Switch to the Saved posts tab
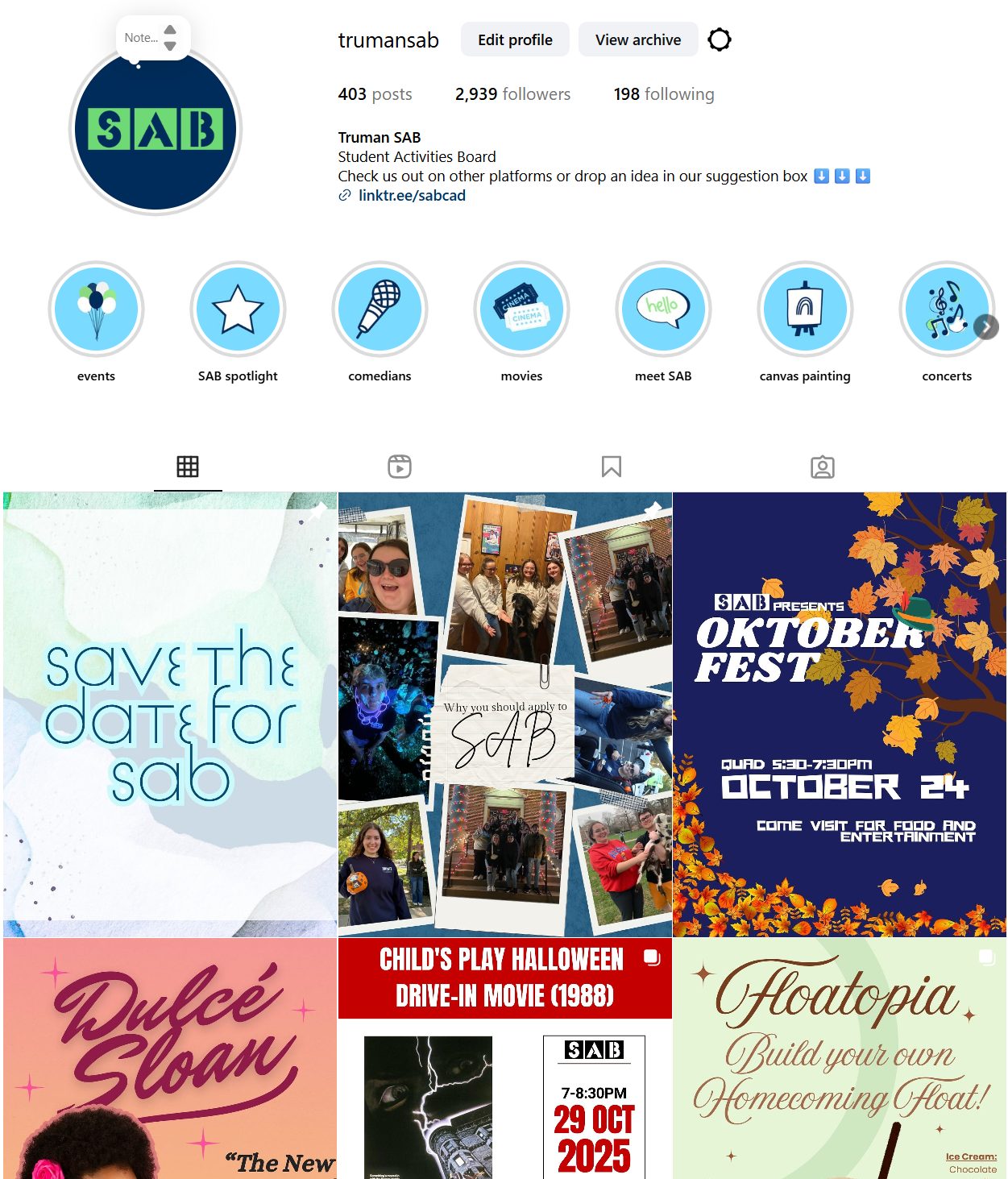Image resolution: width=1008 pixels, height=1179 pixels. click(x=611, y=467)
